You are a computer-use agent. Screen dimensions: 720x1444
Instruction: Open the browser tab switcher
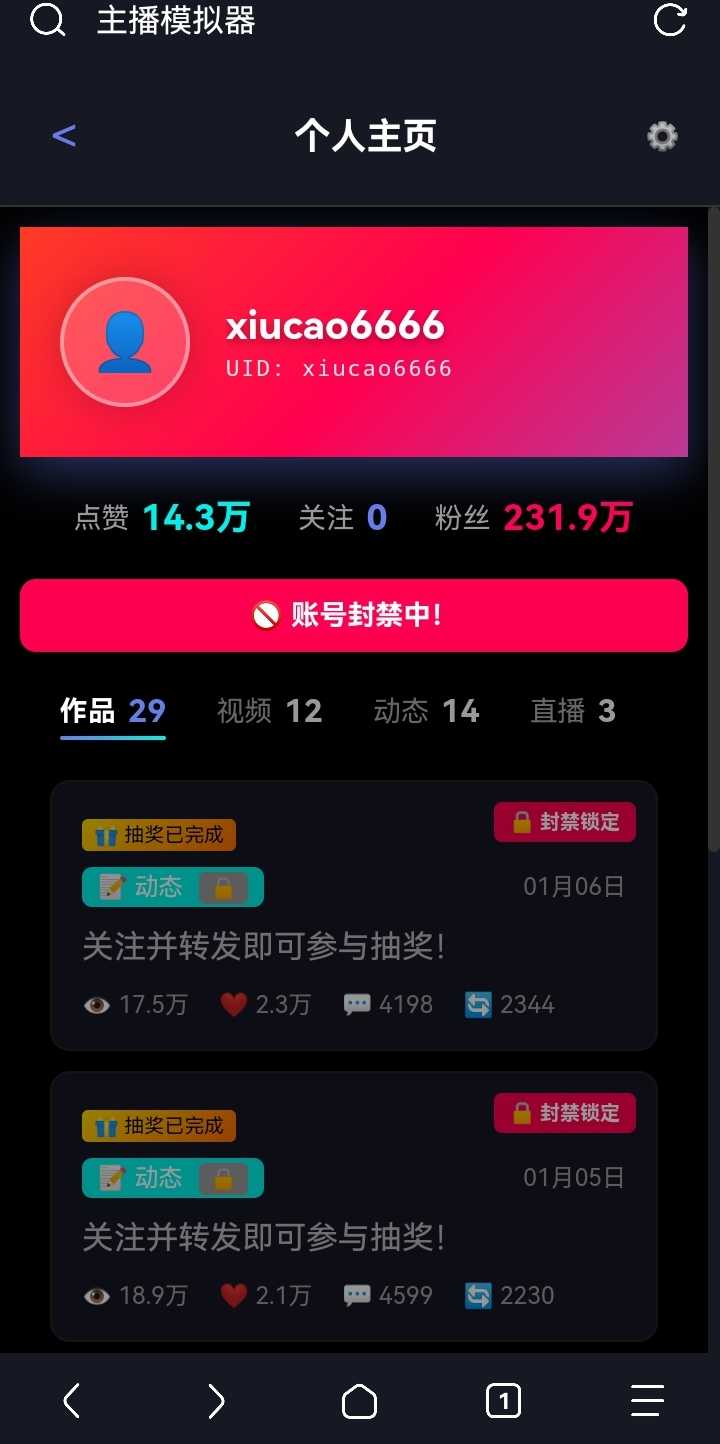[503, 1401]
